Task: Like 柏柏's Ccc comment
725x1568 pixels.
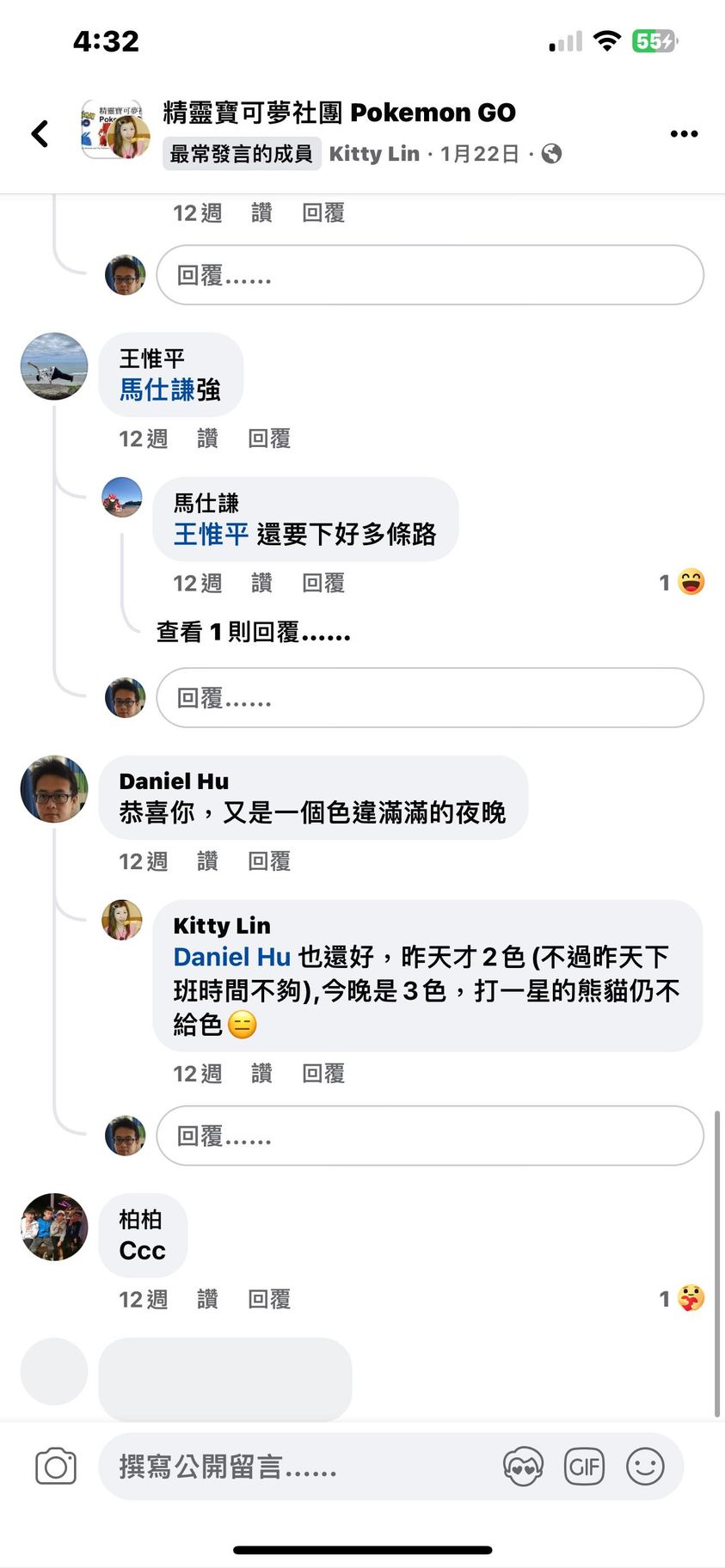Action: [x=207, y=1299]
